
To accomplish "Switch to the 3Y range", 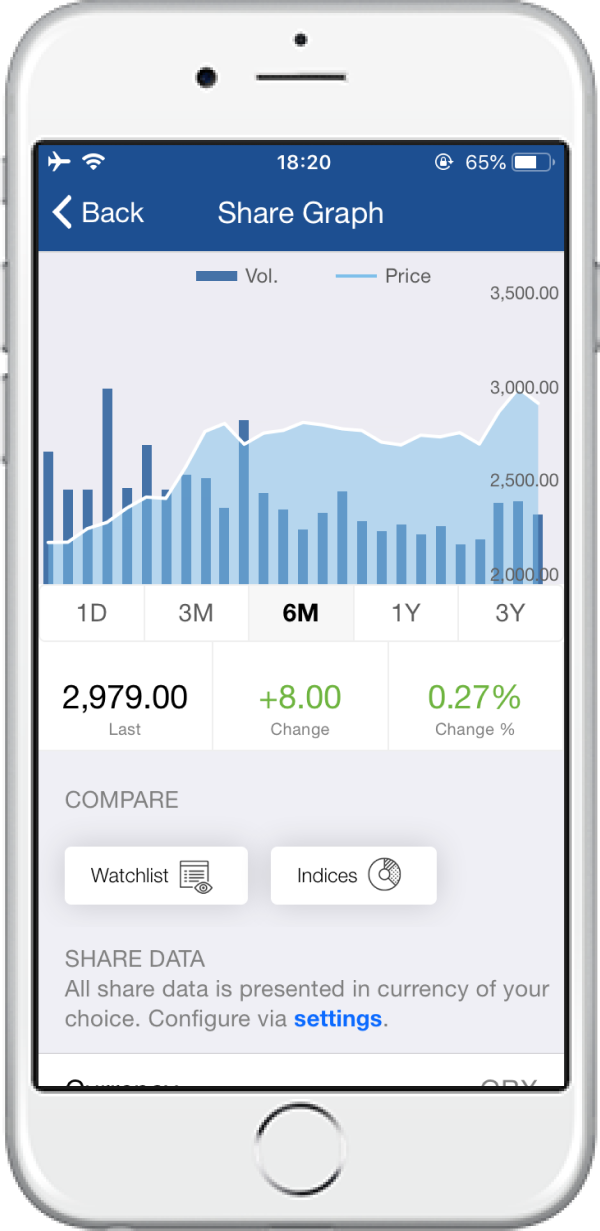I will pos(510,613).
